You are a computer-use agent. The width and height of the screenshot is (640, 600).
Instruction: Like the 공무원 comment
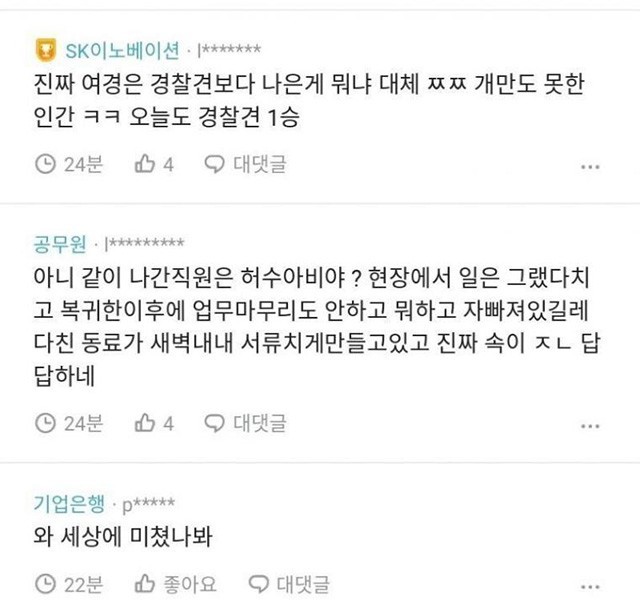pos(153,423)
